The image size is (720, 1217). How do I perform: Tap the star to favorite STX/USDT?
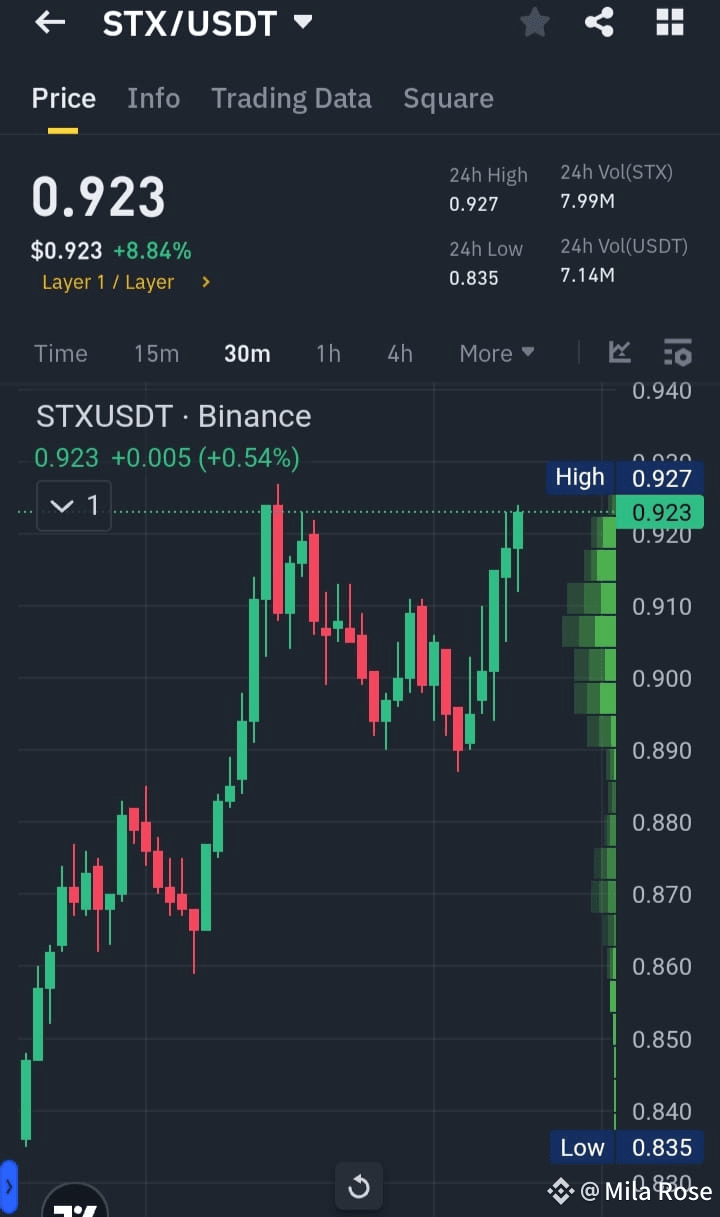click(534, 22)
